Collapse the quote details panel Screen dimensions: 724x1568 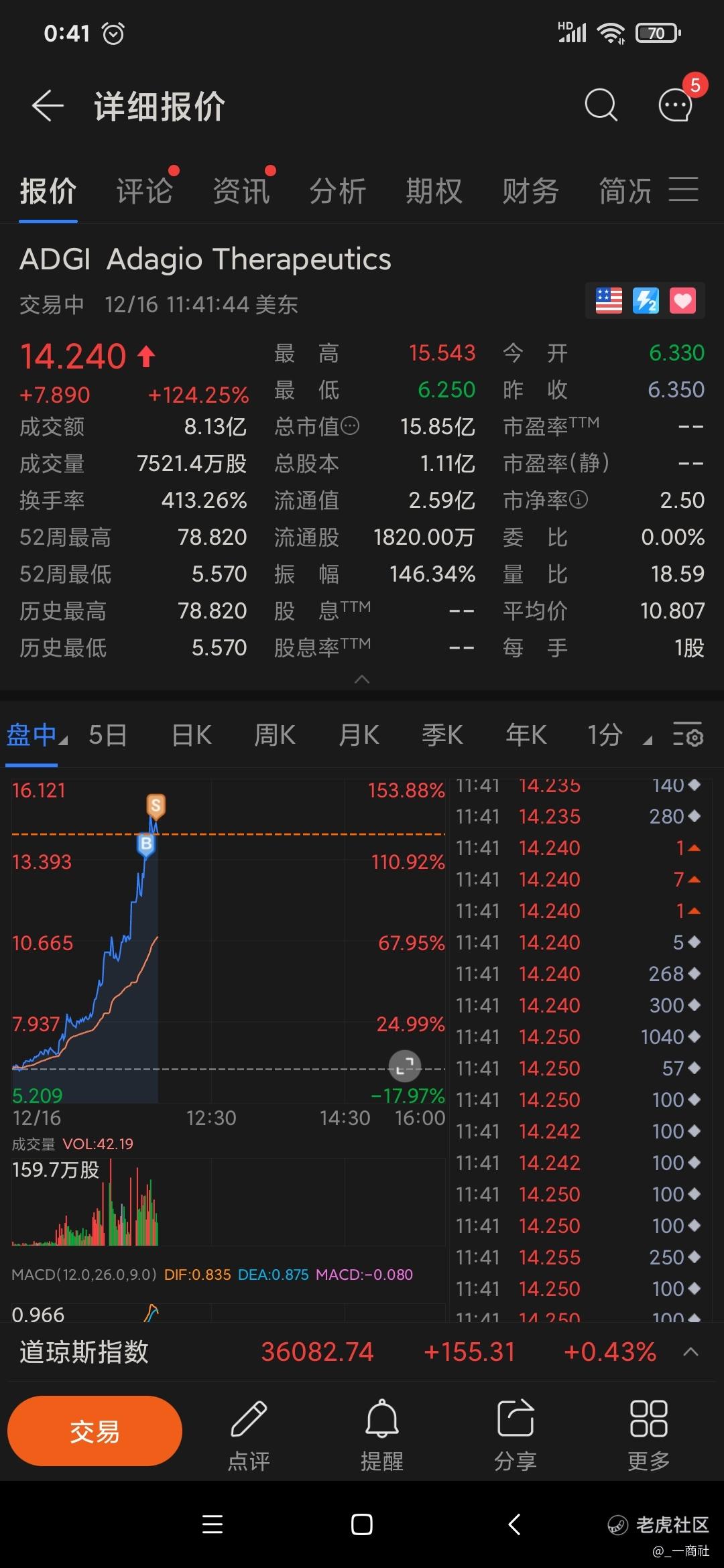(362, 679)
